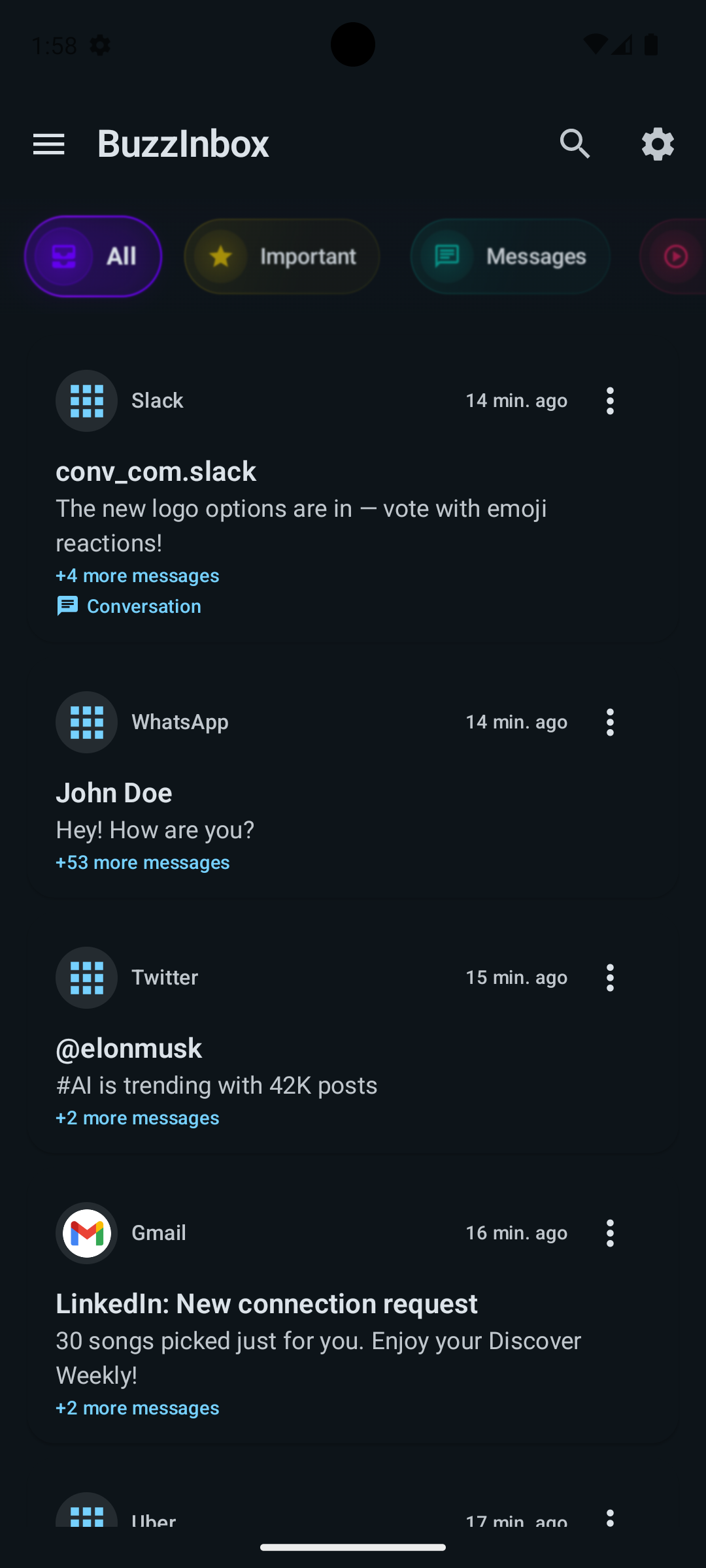Open the navigation drawer menu
This screenshot has height=1568, width=706.
click(48, 143)
